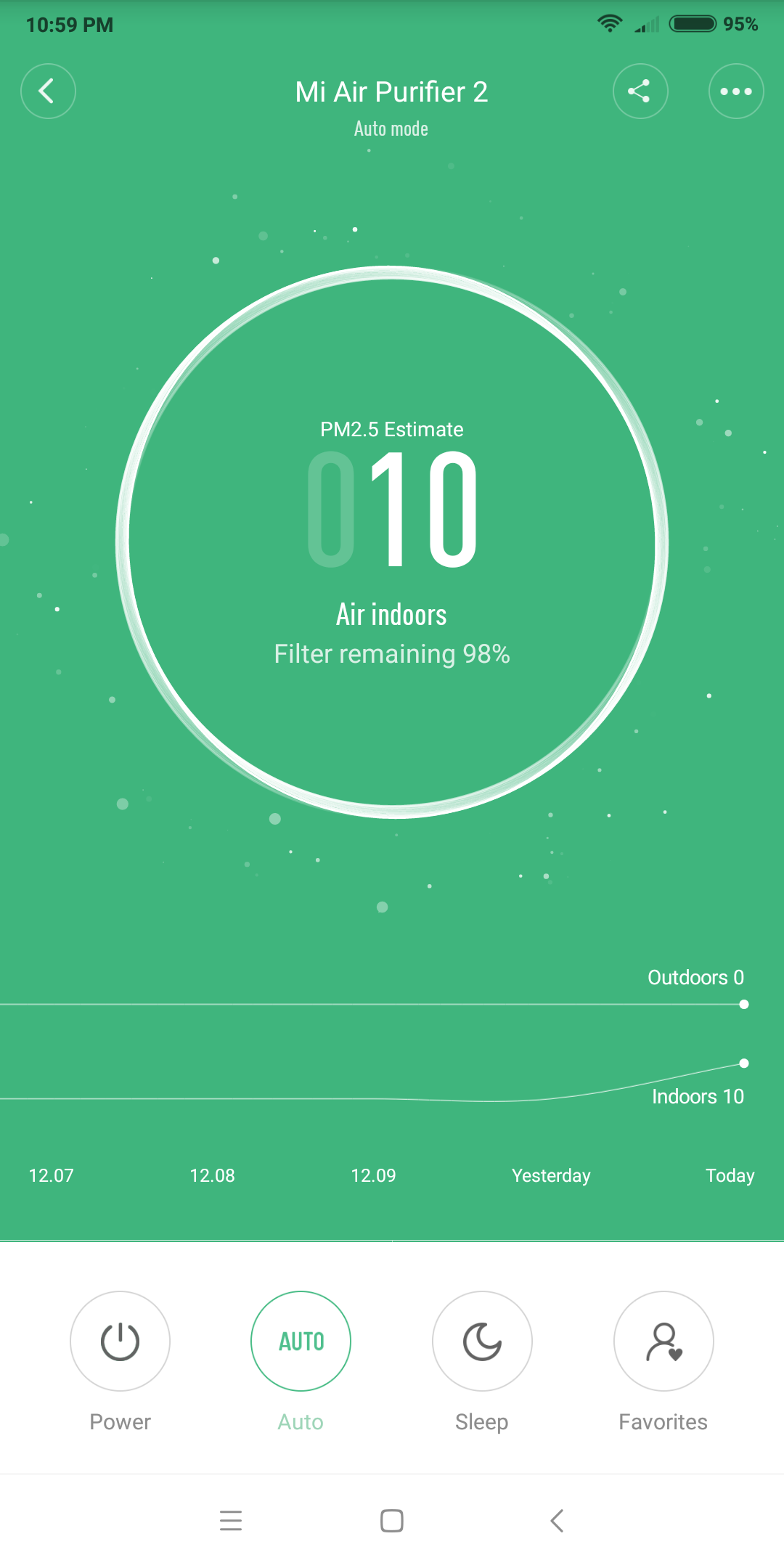784x1568 pixels.
Task: Select Auto mode
Action: (301, 1341)
